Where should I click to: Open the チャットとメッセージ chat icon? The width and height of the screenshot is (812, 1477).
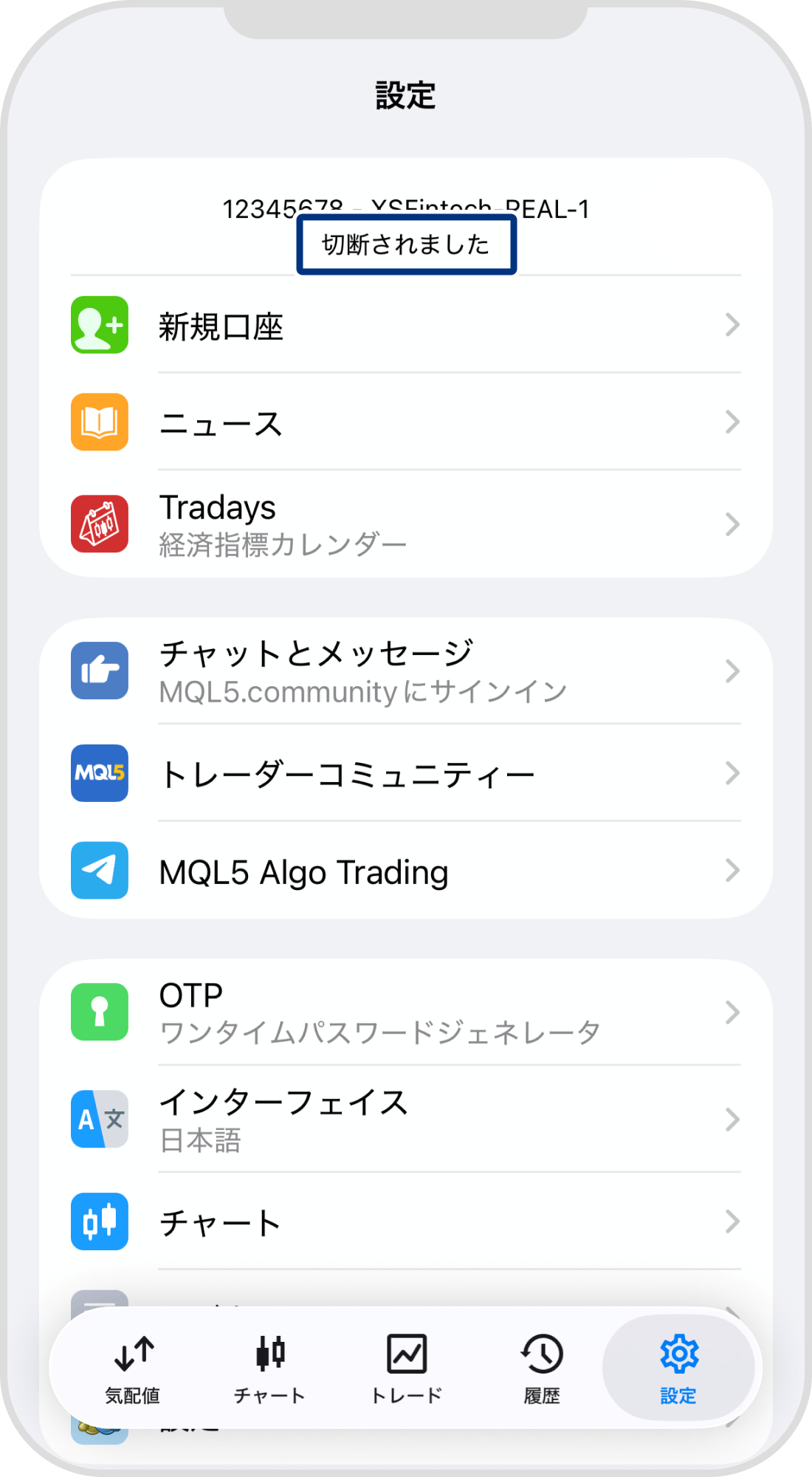(98, 669)
